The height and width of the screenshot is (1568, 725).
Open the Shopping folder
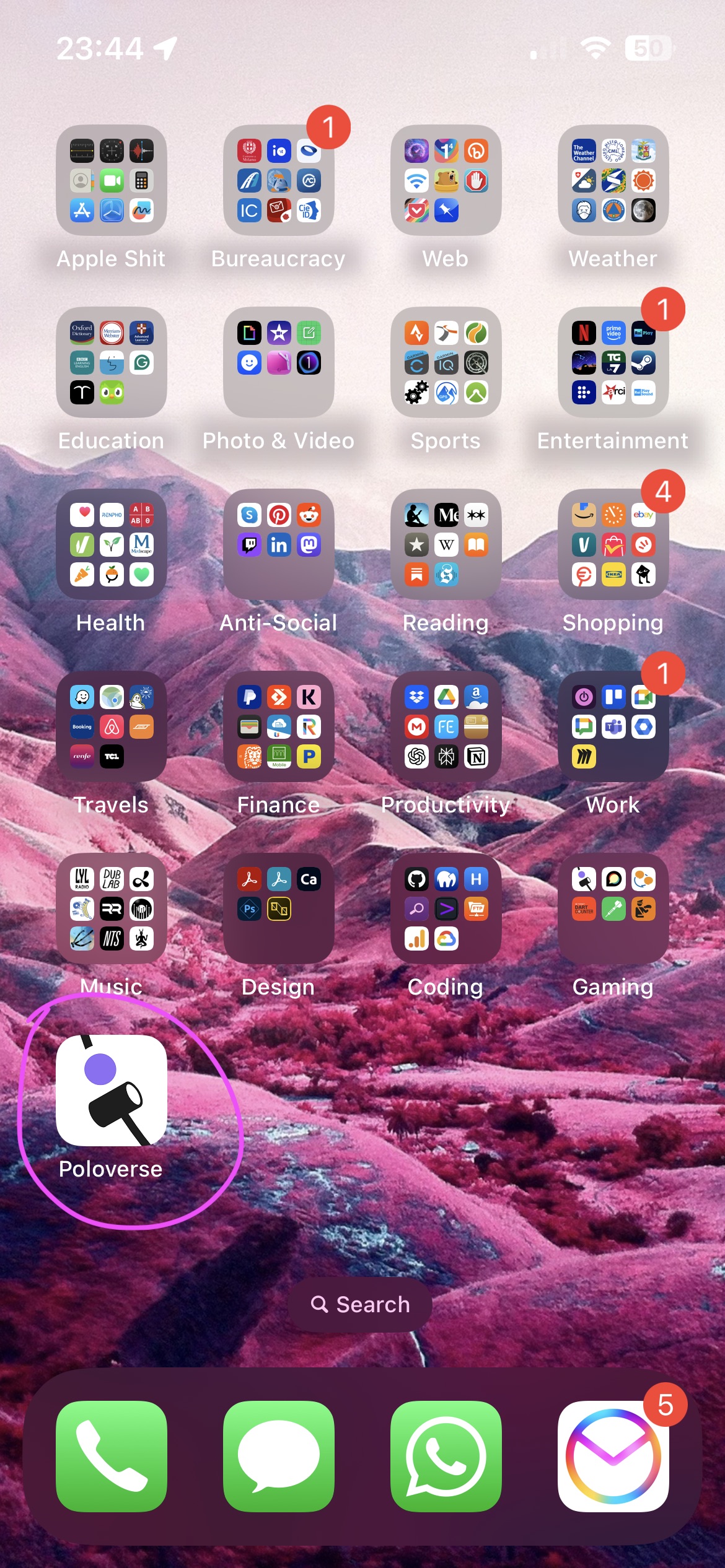[613, 544]
